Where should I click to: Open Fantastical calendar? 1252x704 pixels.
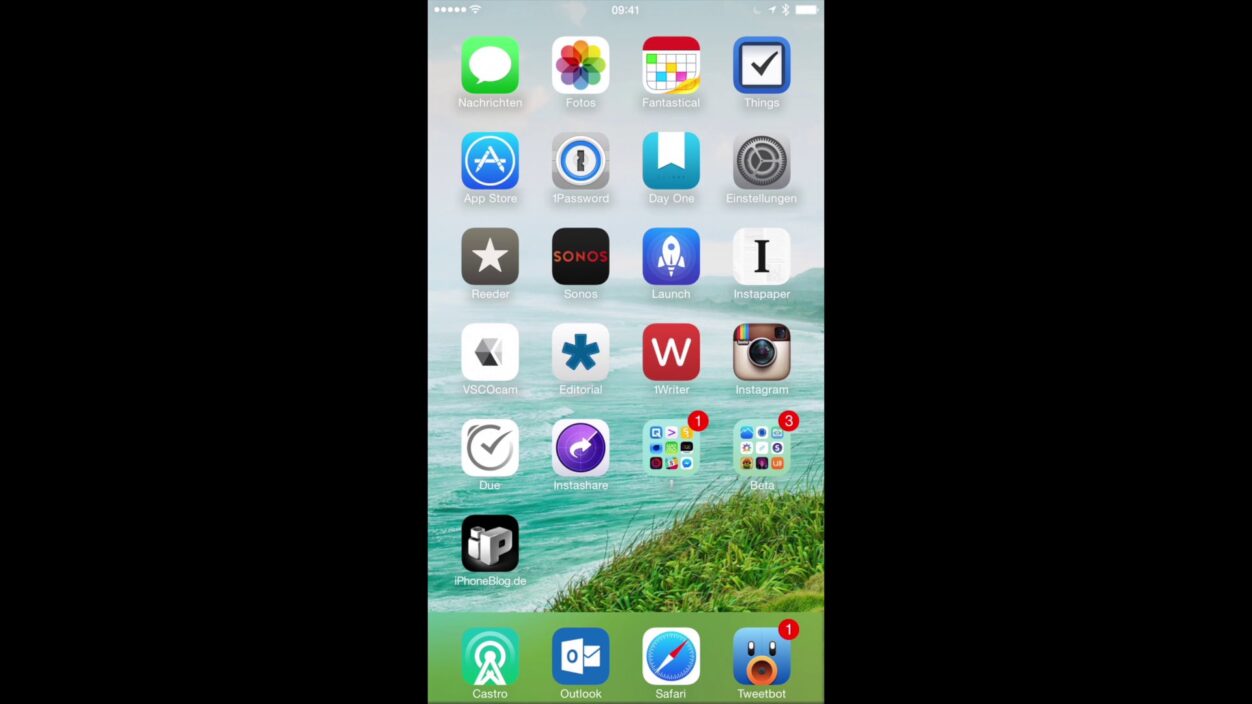coord(671,65)
